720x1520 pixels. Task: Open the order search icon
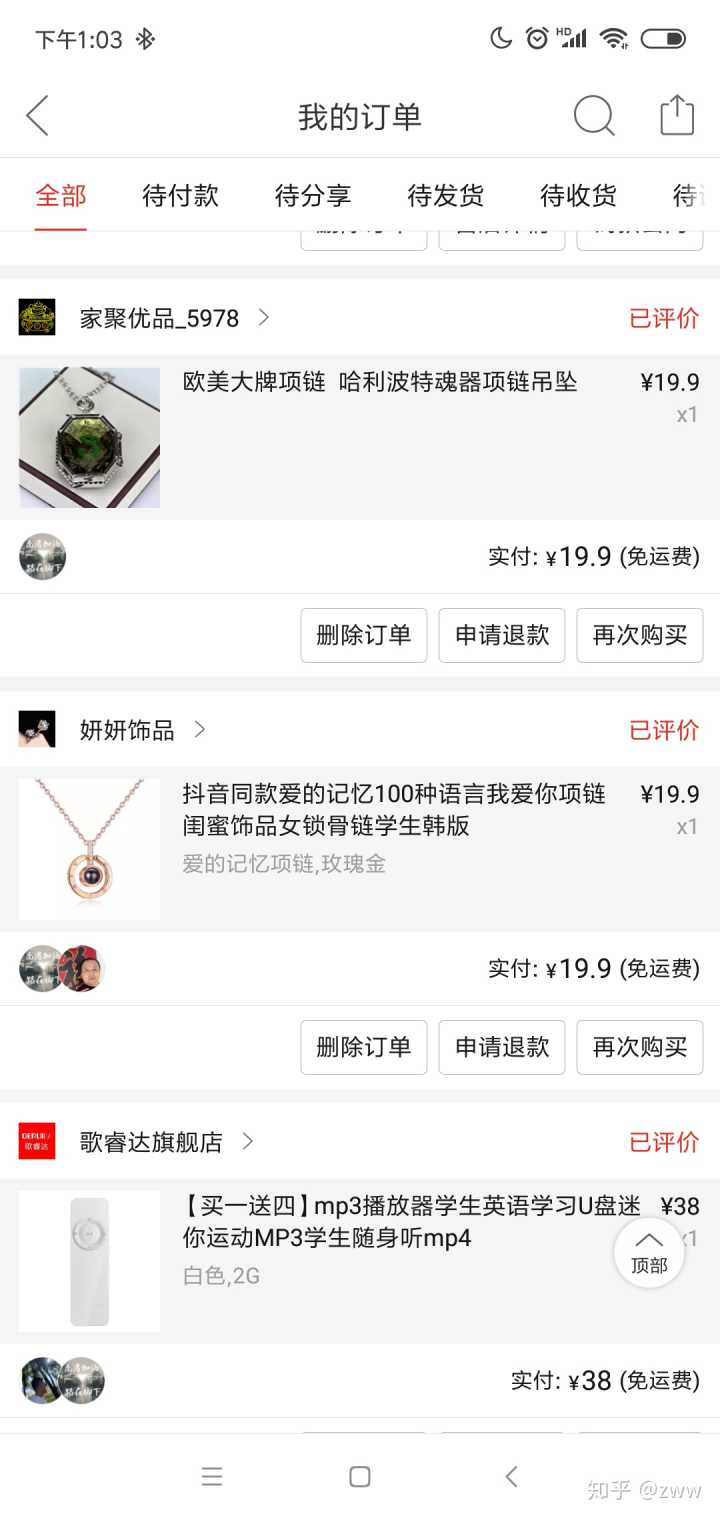(593, 116)
